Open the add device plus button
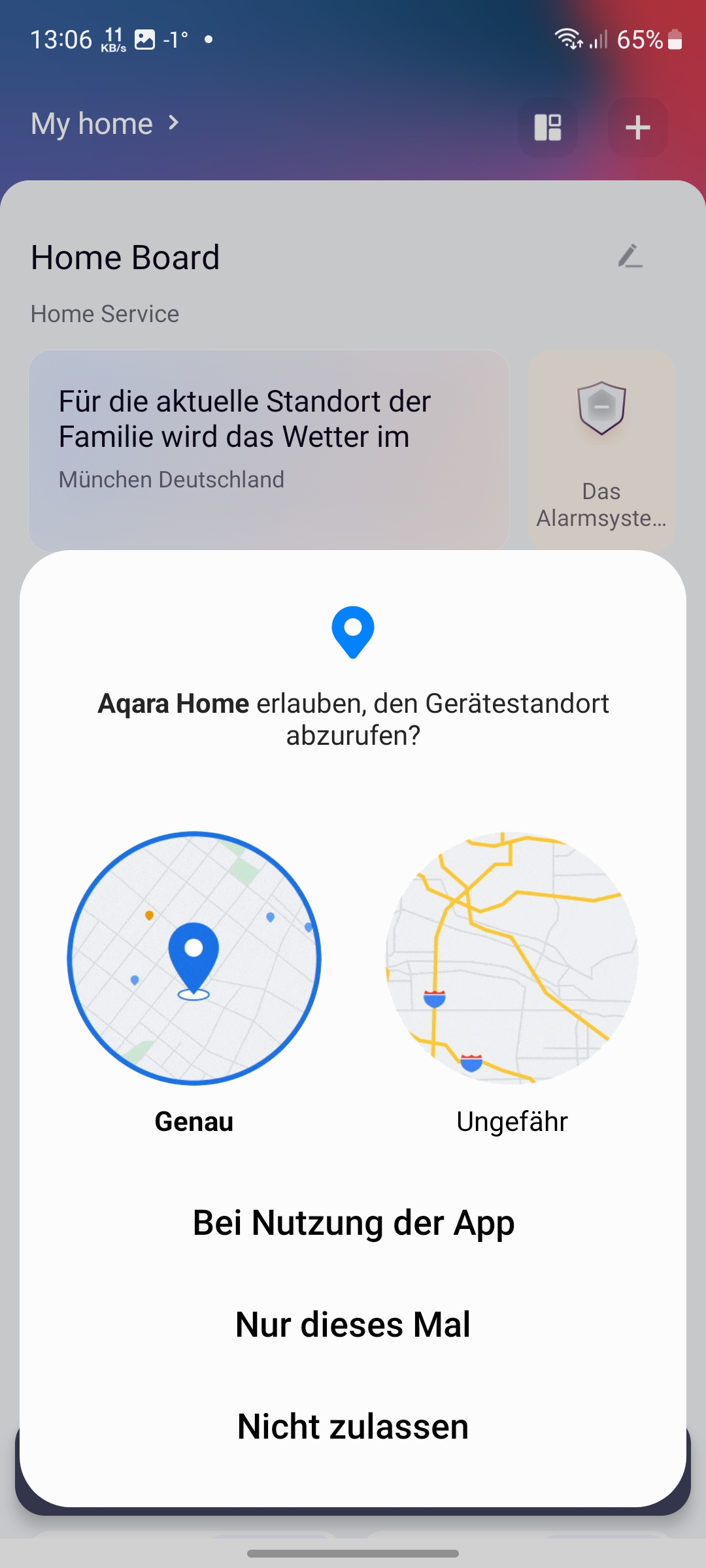 click(637, 127)
